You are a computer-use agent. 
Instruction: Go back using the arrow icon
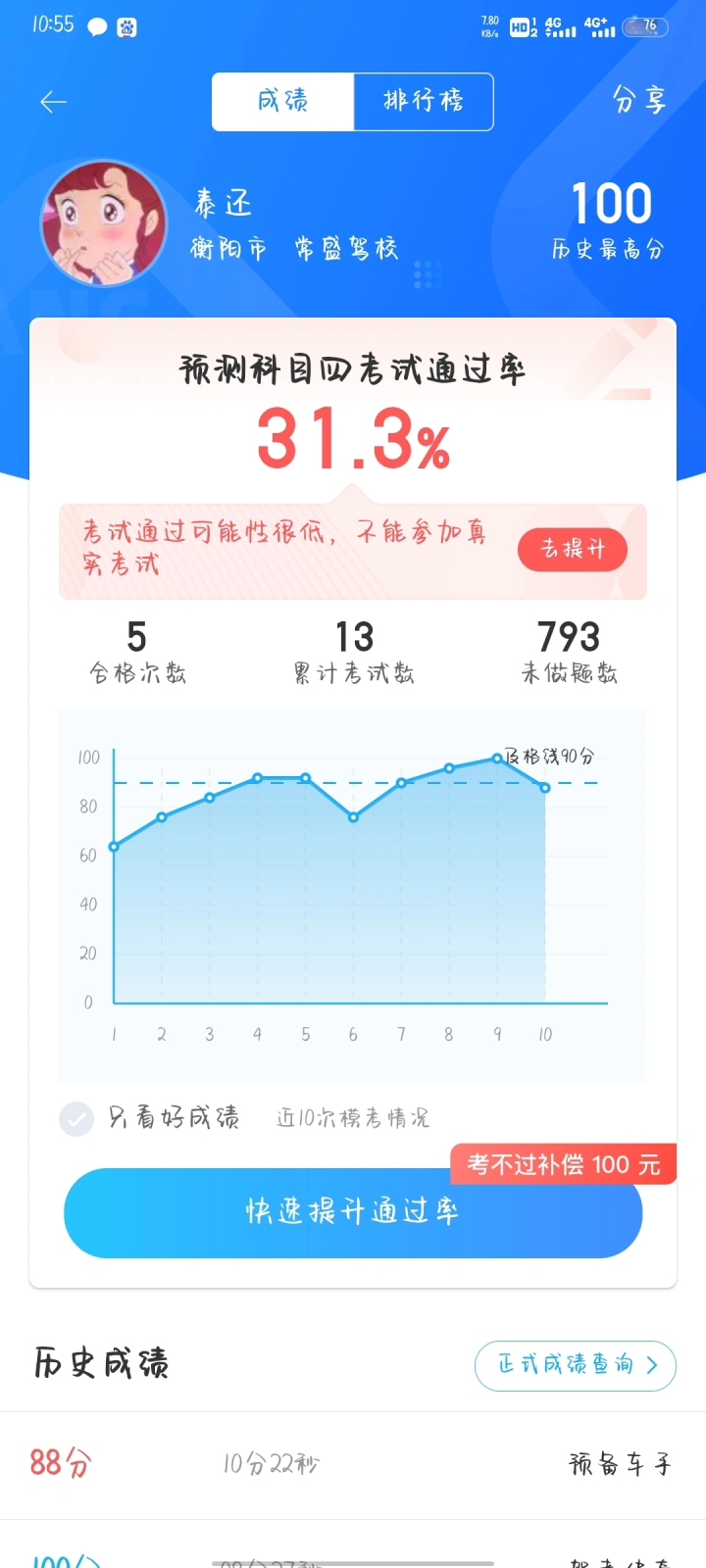[x=53, y=102]
